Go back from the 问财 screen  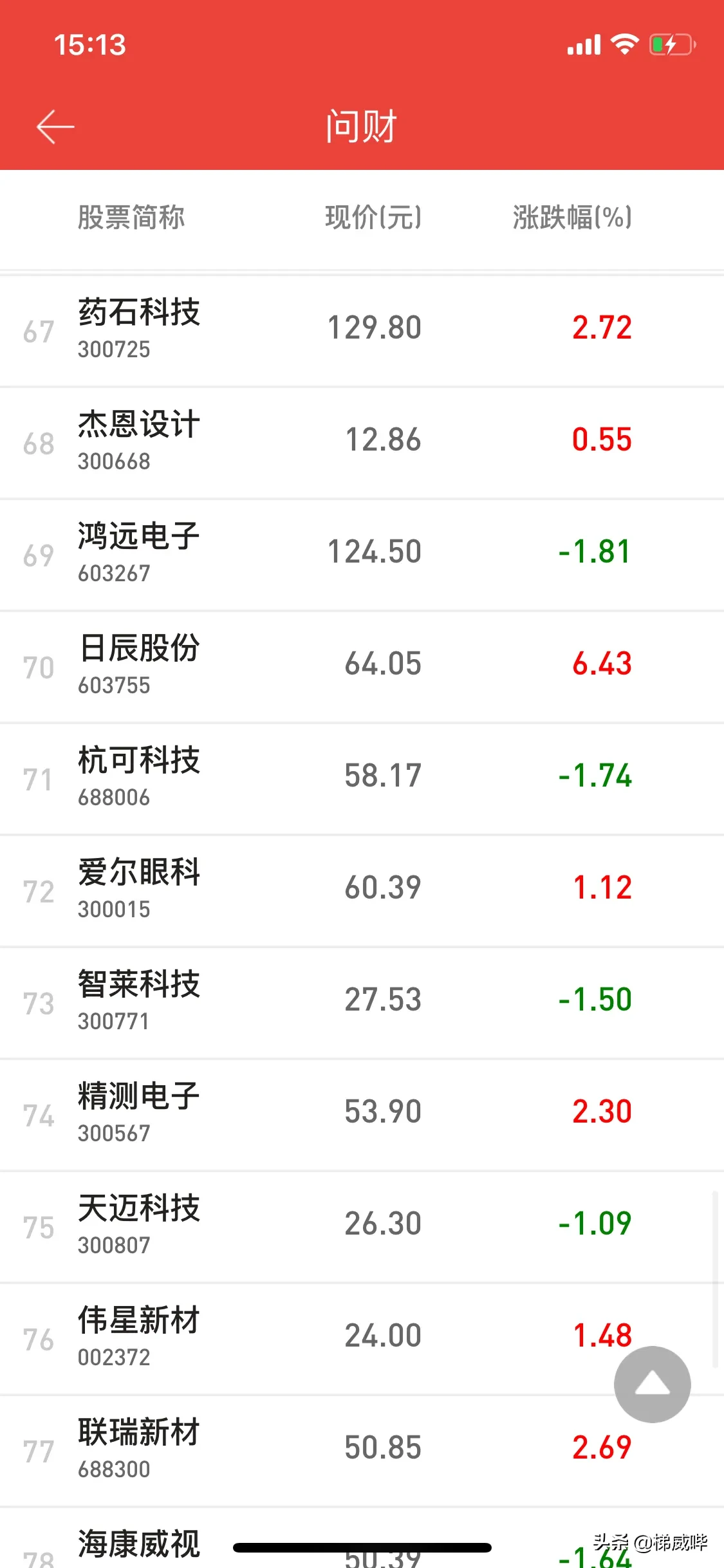(55, 127)
